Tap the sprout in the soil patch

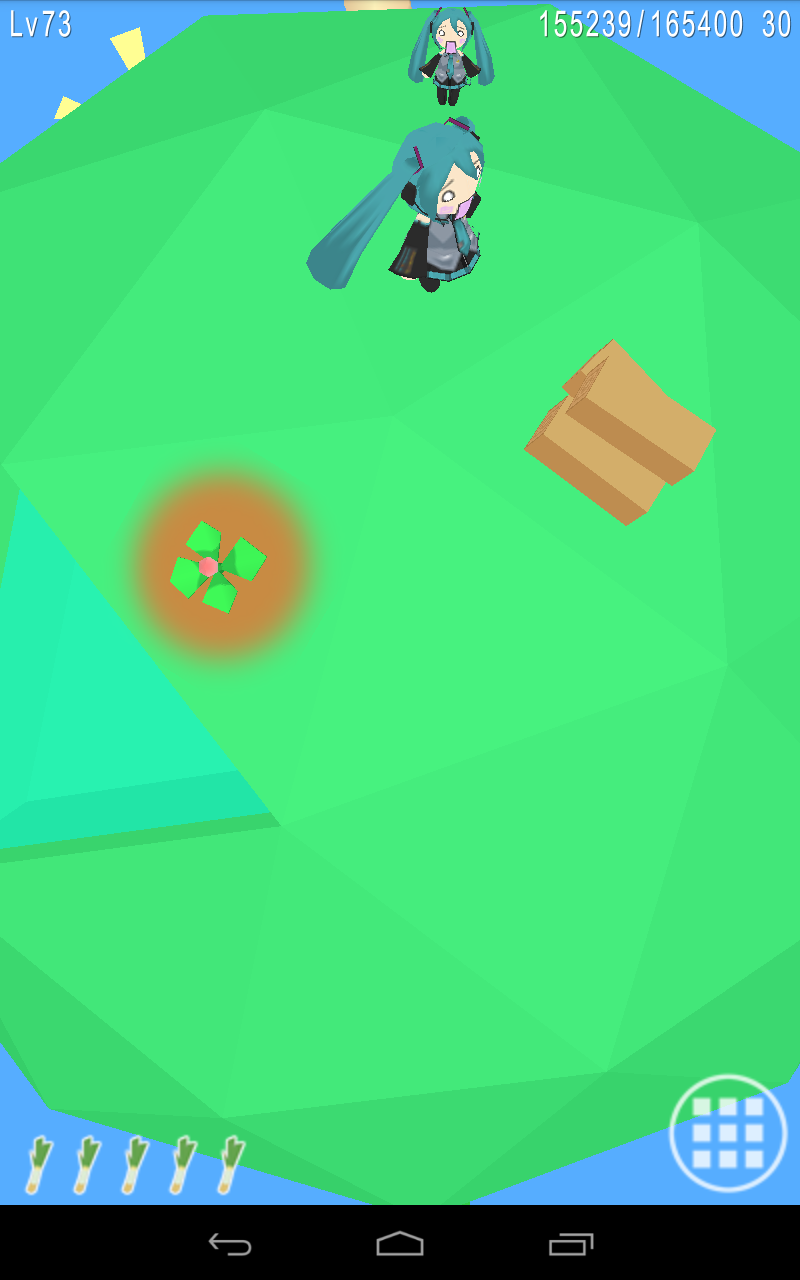pos(216,566)
